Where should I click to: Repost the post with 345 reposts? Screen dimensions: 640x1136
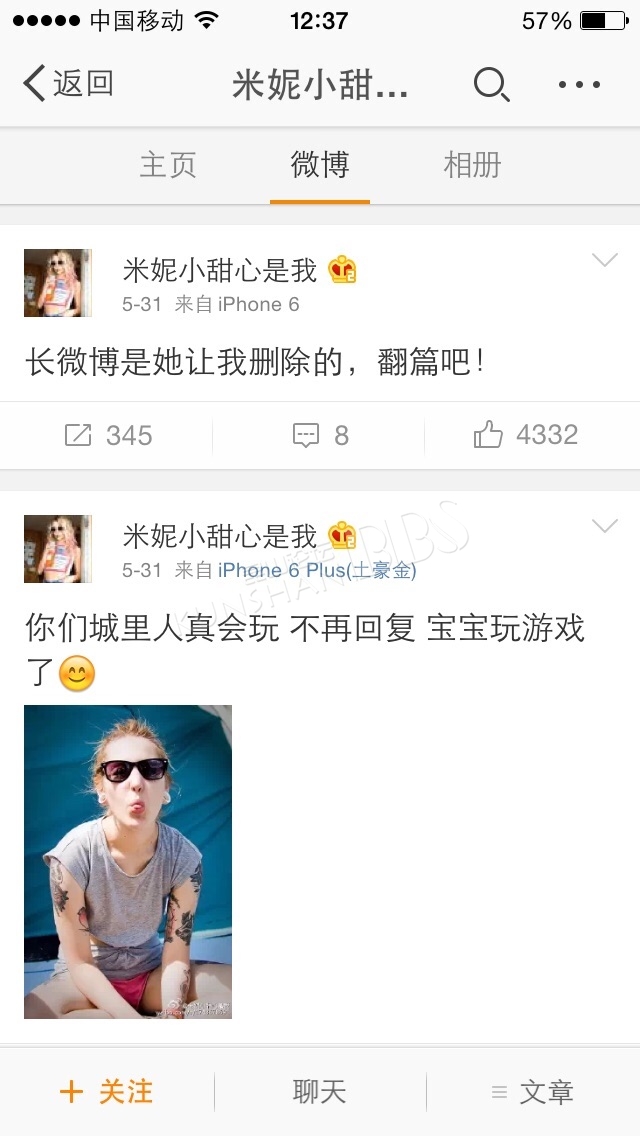pyautogui.click(x=107, y=435)
